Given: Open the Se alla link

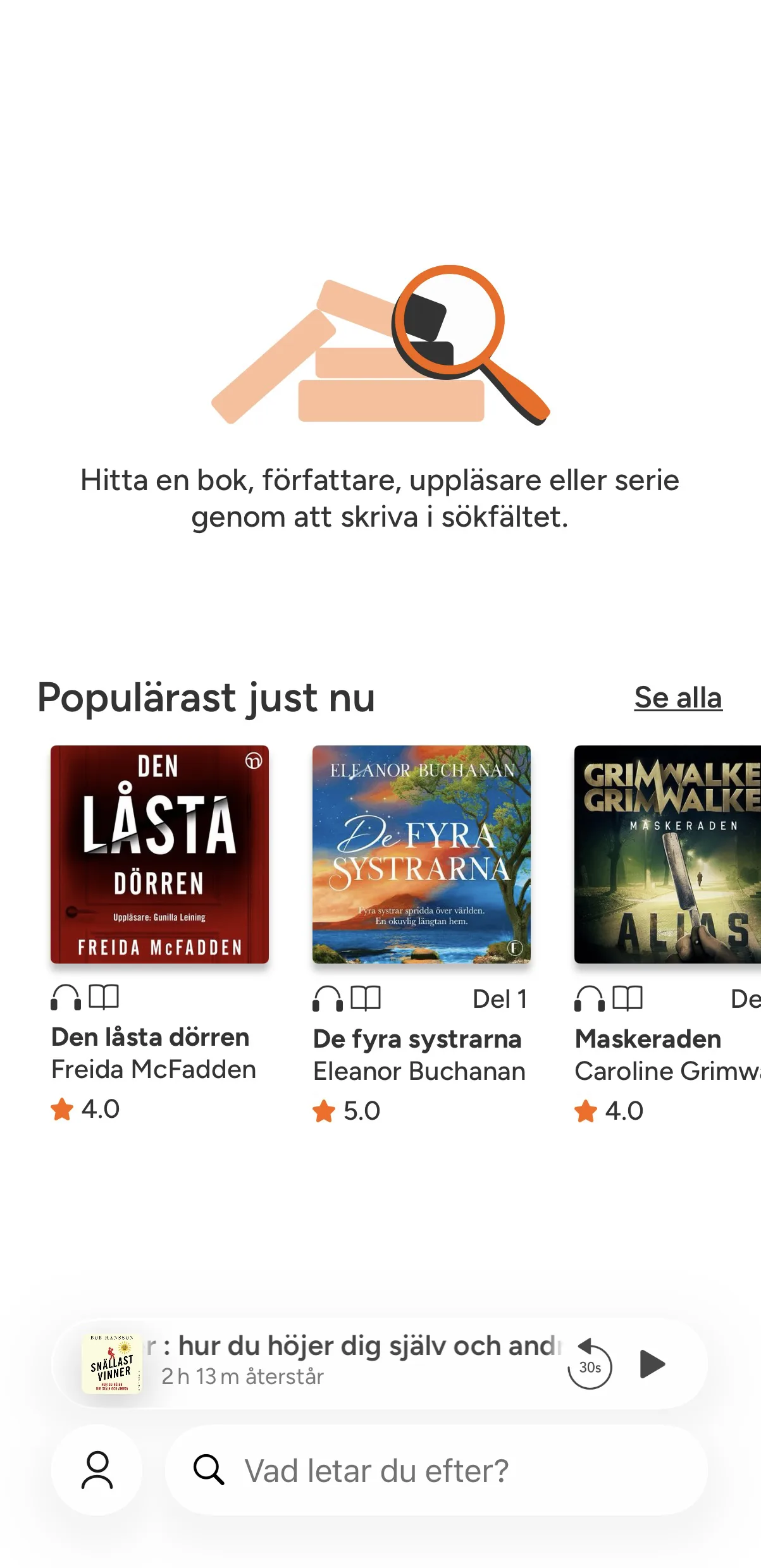Looking at the screenshot, I should [x=677, y=698].
